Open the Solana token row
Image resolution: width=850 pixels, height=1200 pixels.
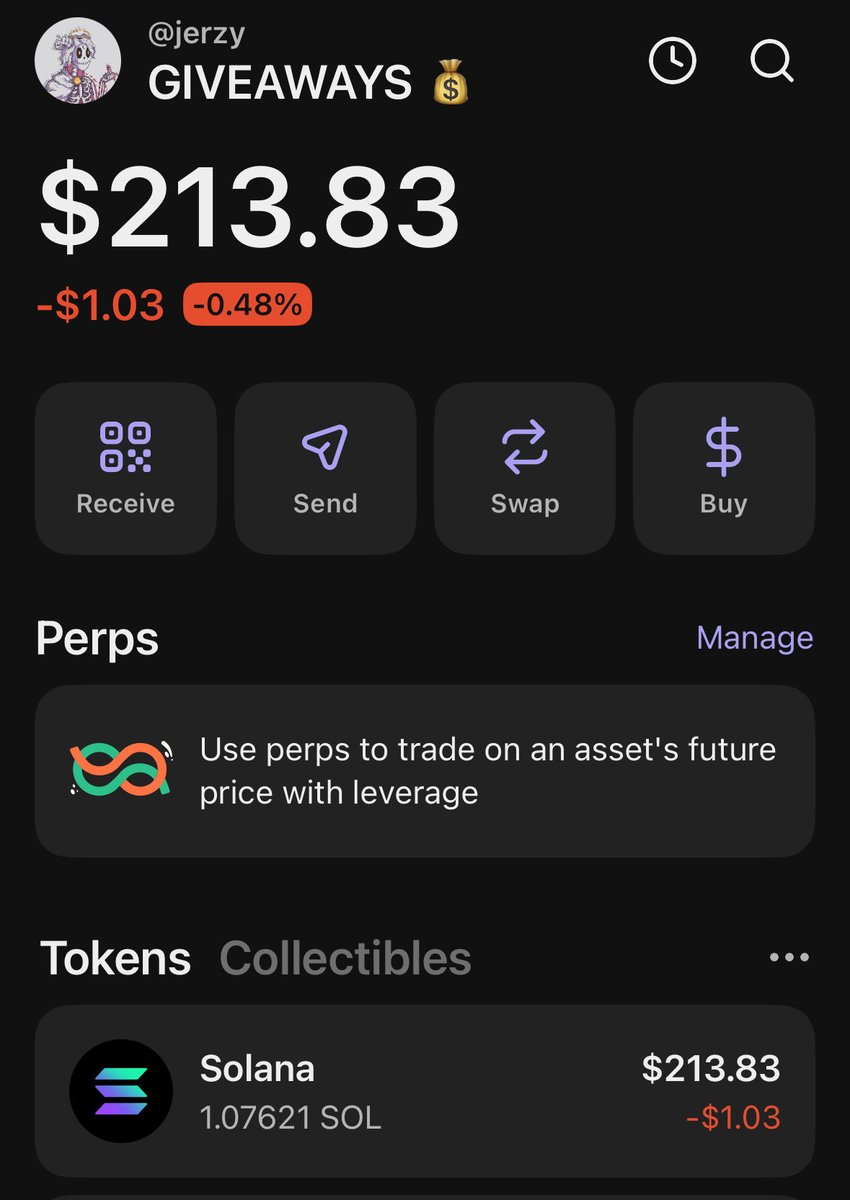[x=425, y=1091]
